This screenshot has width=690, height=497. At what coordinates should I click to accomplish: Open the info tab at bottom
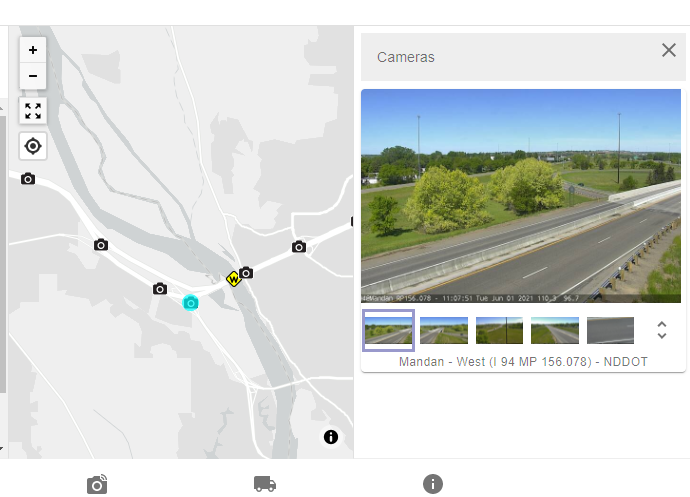tap(432, 484)
